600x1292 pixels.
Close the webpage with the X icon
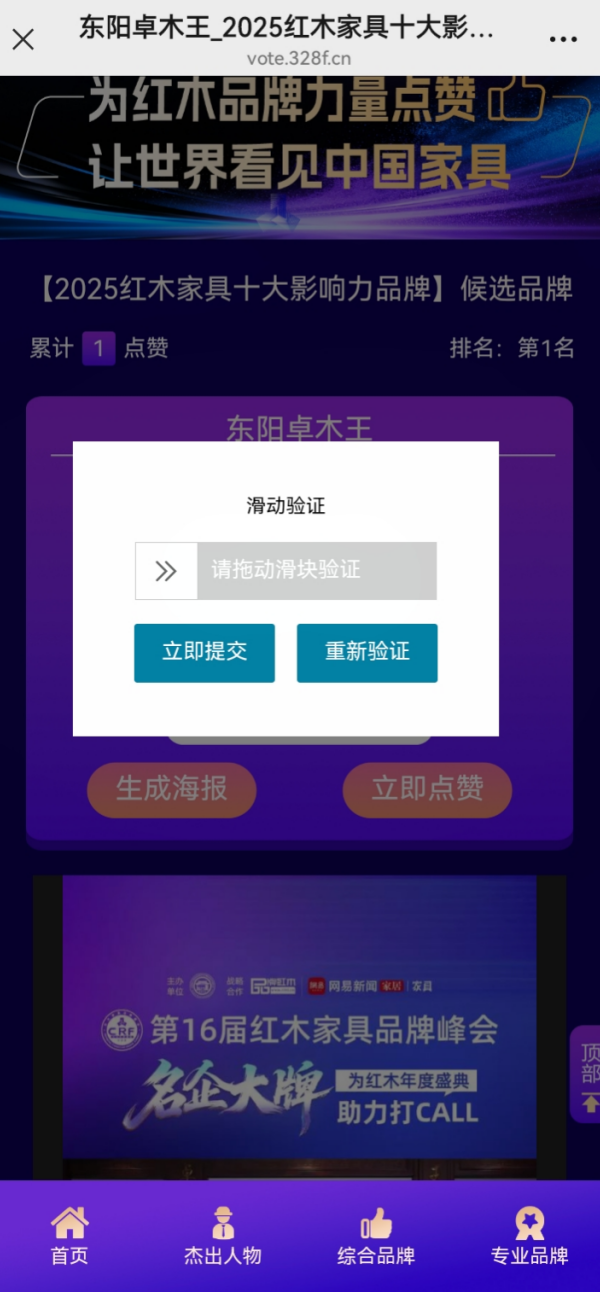23,39
